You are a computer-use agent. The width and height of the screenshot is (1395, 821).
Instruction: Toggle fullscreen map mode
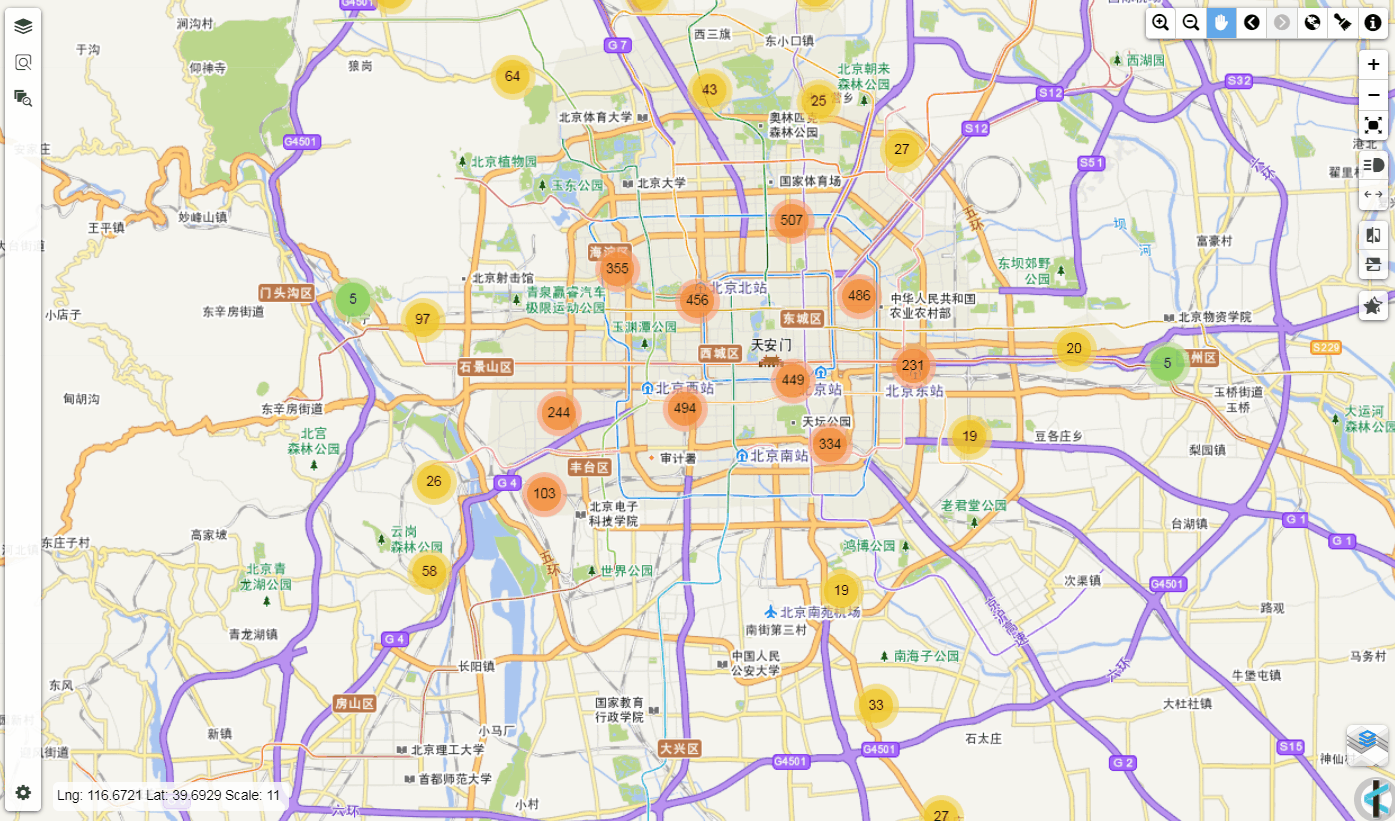[x=1374, y=126]
